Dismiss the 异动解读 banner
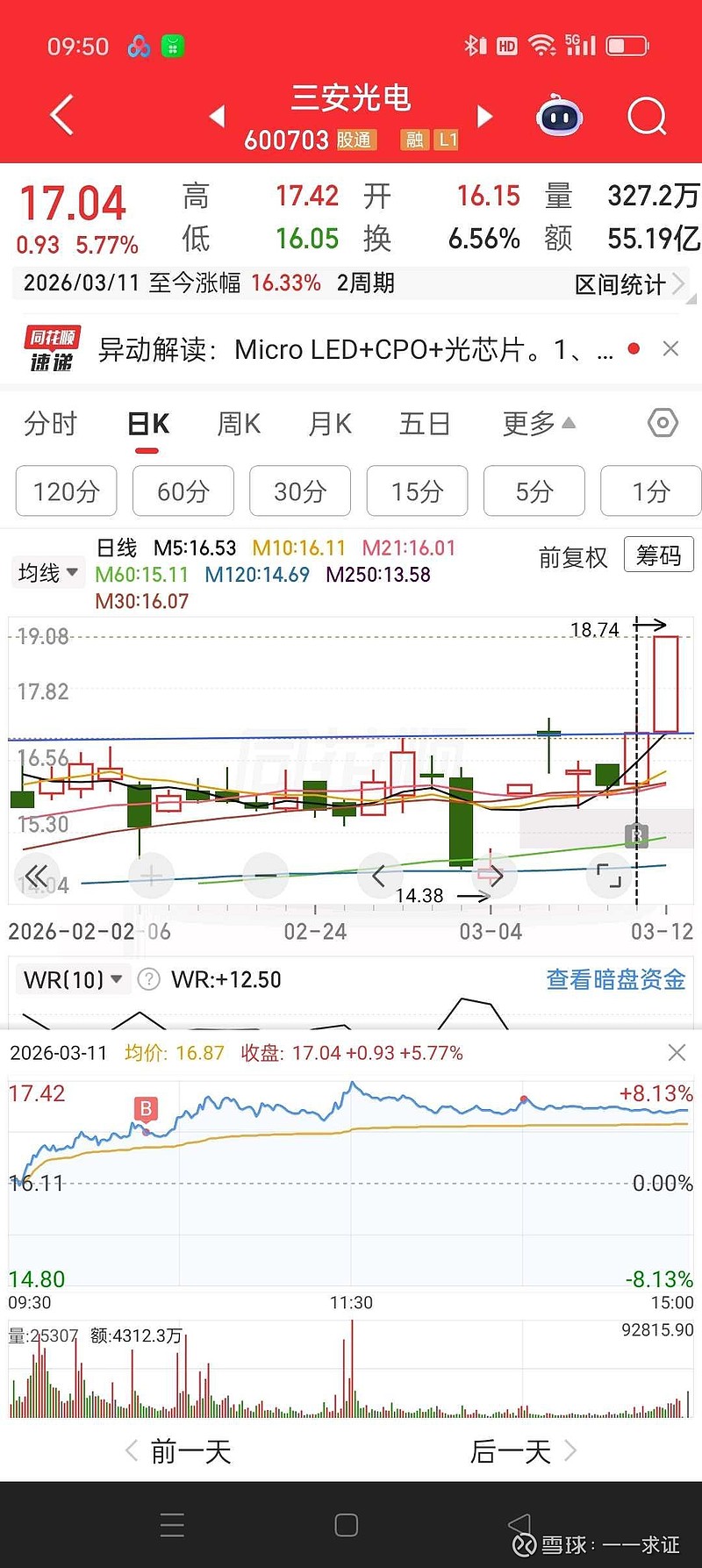Viewport: 702px width, 1568px height. [x=670, y=349]
